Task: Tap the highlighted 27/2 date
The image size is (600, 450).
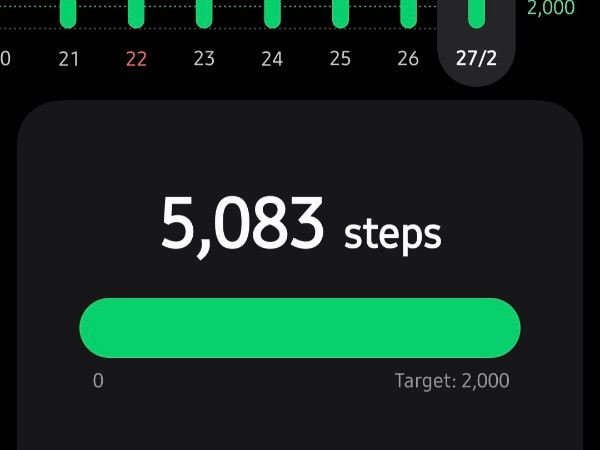Action: coord(476,57)
